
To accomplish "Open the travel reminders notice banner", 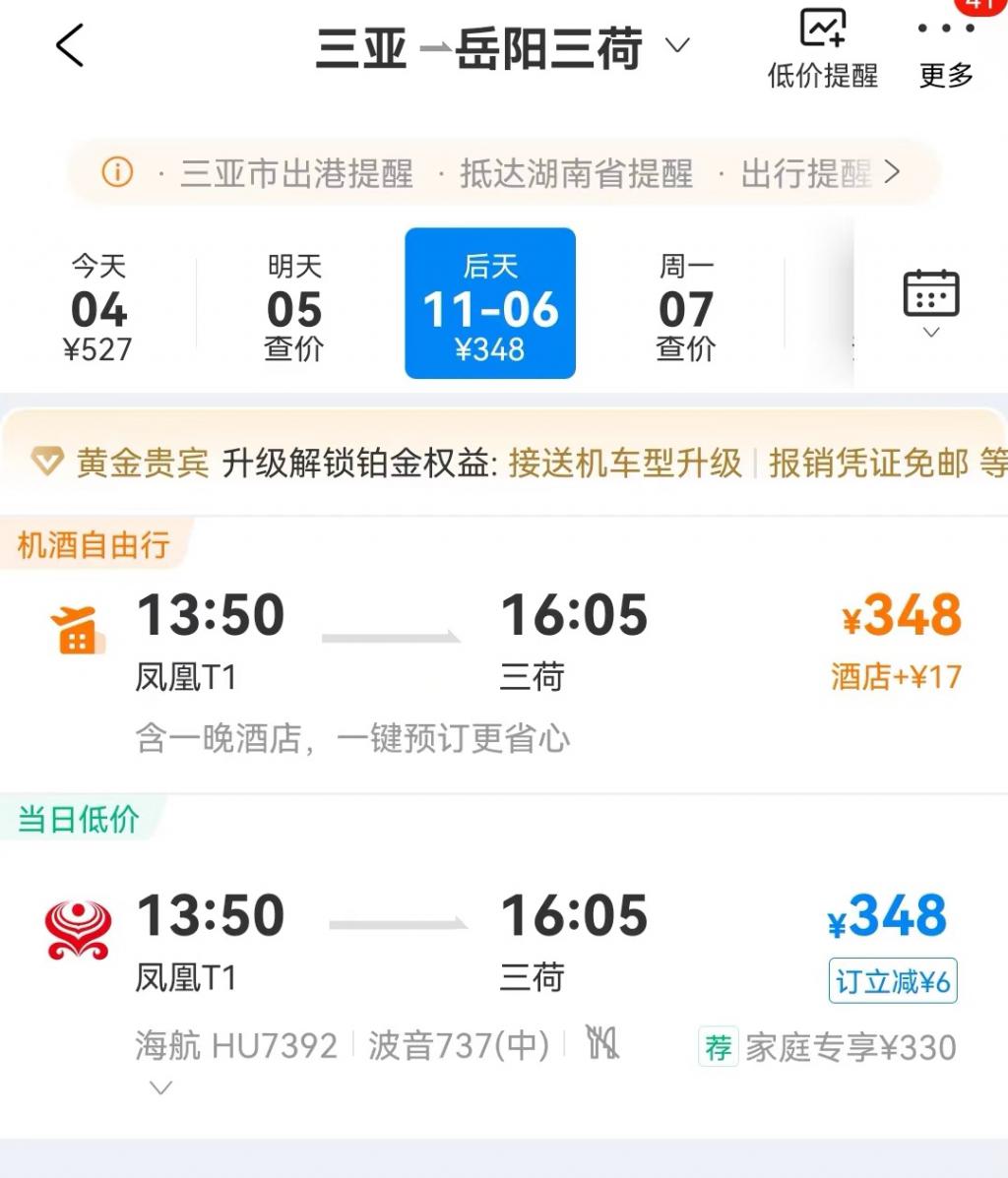I will pos(502,174).
